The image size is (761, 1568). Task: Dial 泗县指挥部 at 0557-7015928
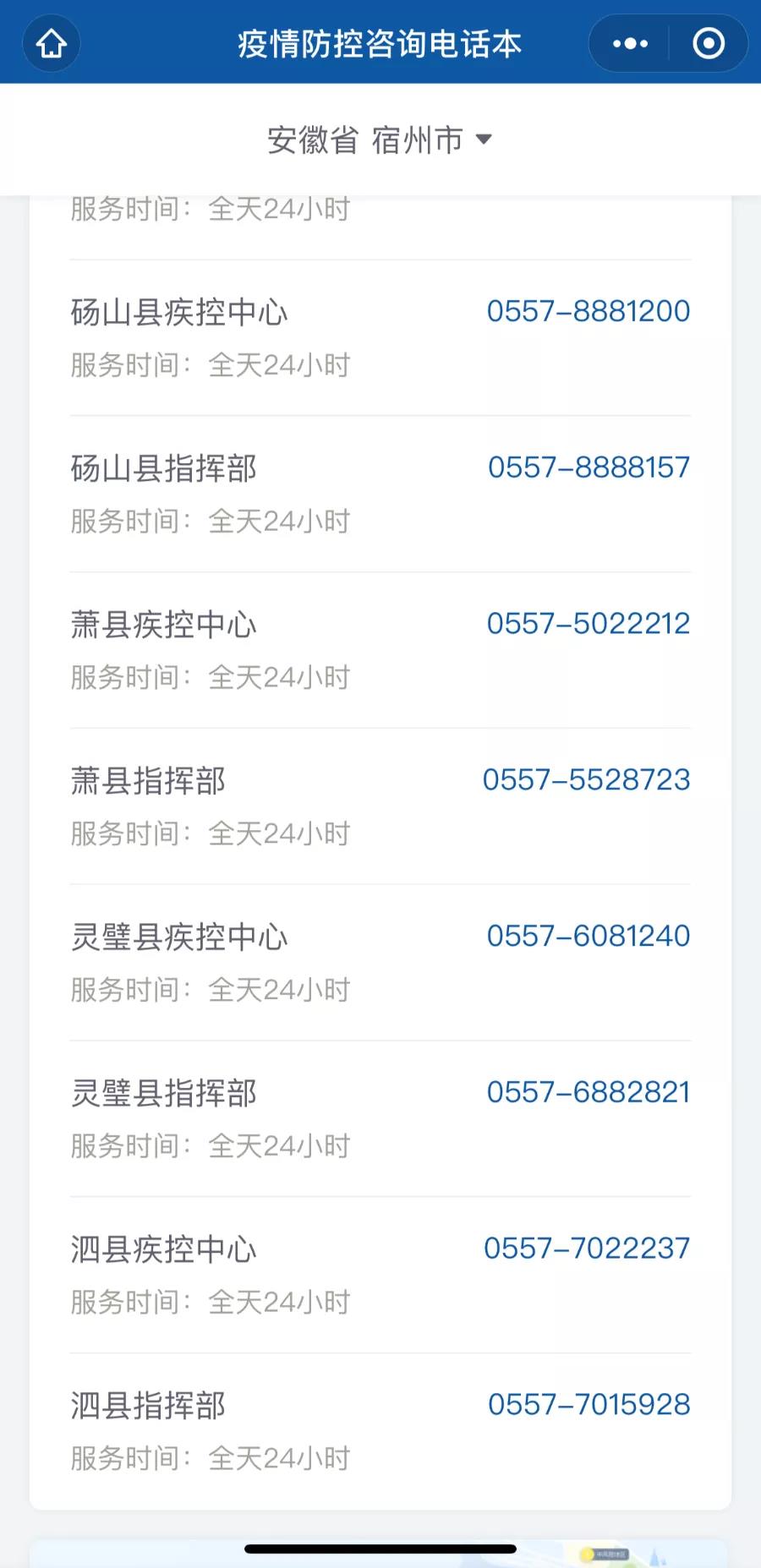coord(589,1405)
